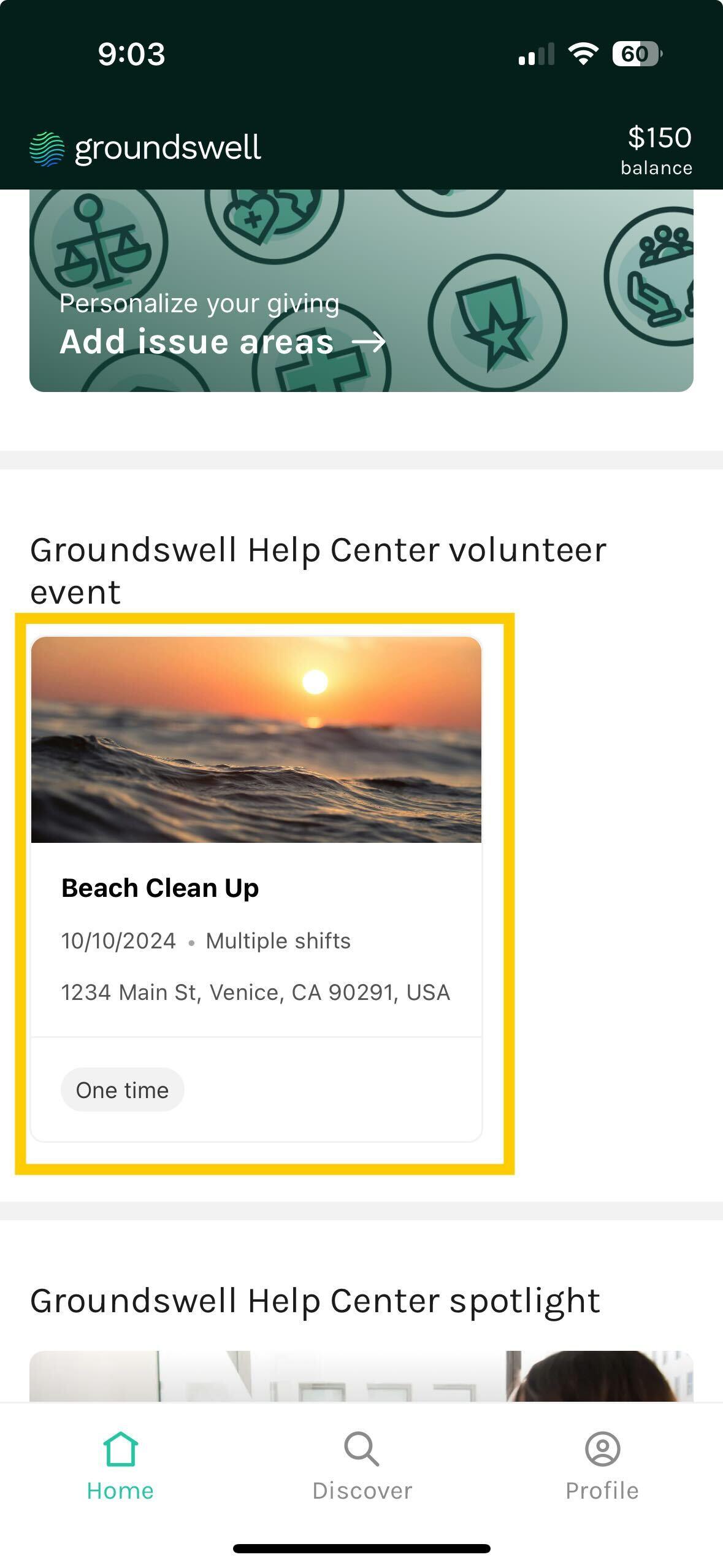The width and height of the screenshot is (723, 1568).
Task: Go to the Home tab
Action: 120,1467
